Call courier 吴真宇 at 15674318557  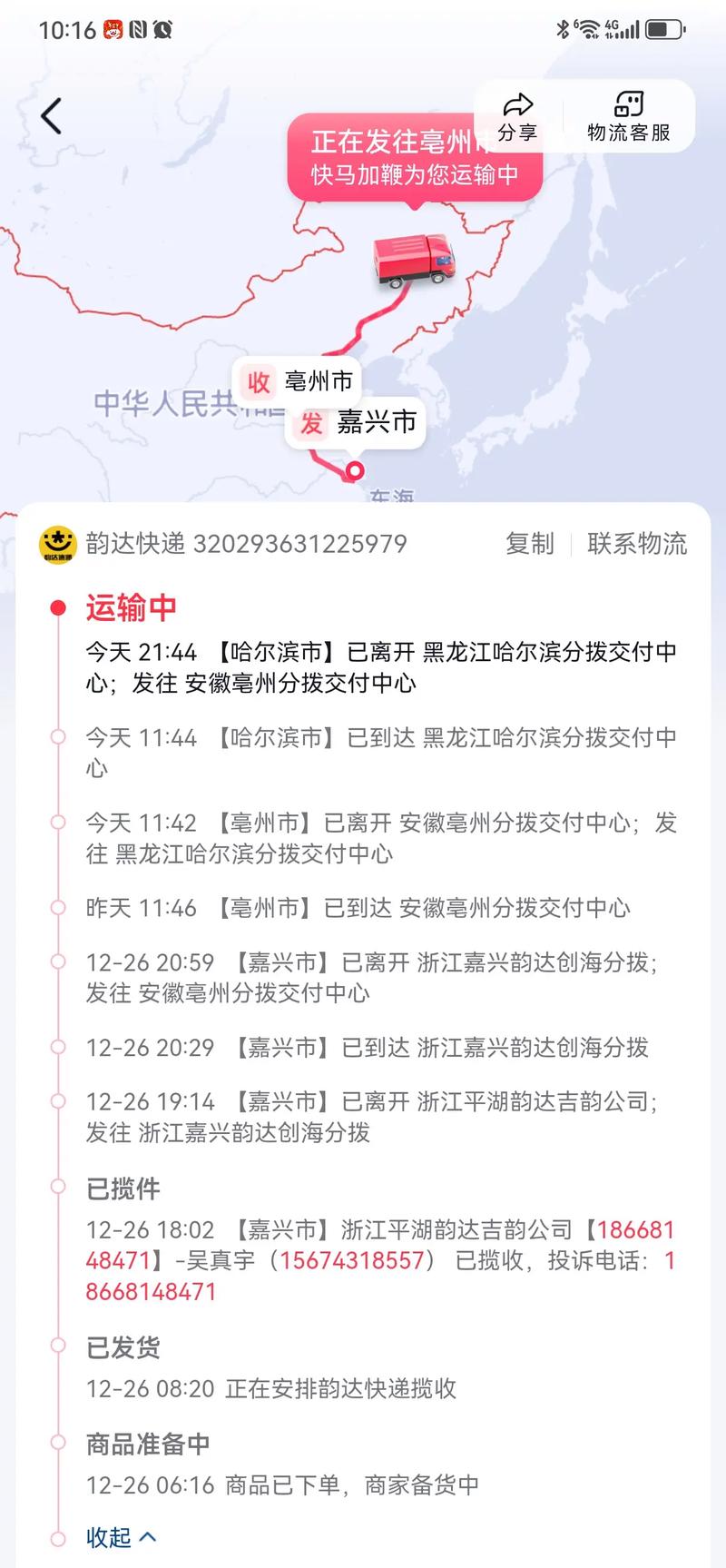pyautogui.click(x=351, y=1260)
